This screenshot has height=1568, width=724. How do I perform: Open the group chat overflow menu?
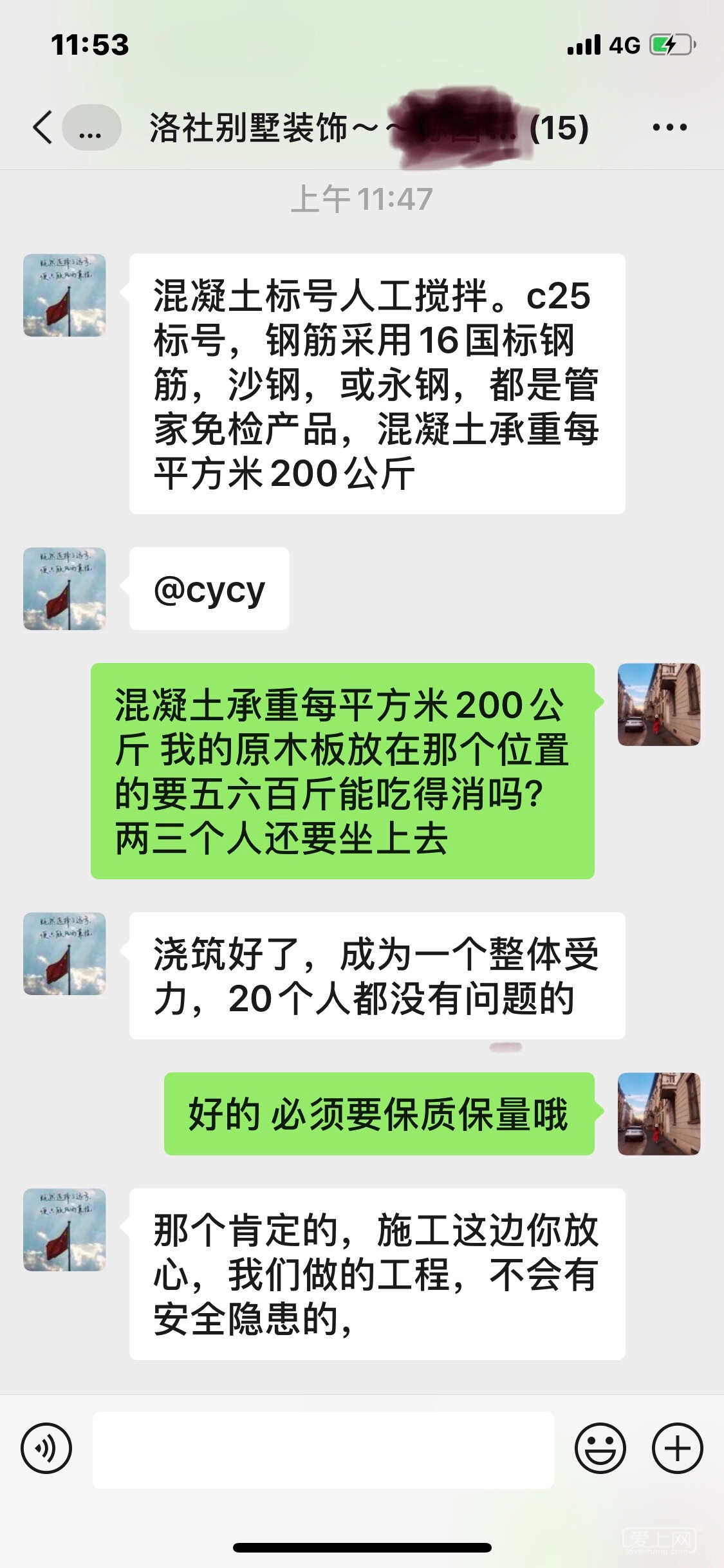[x=669, y=127]
